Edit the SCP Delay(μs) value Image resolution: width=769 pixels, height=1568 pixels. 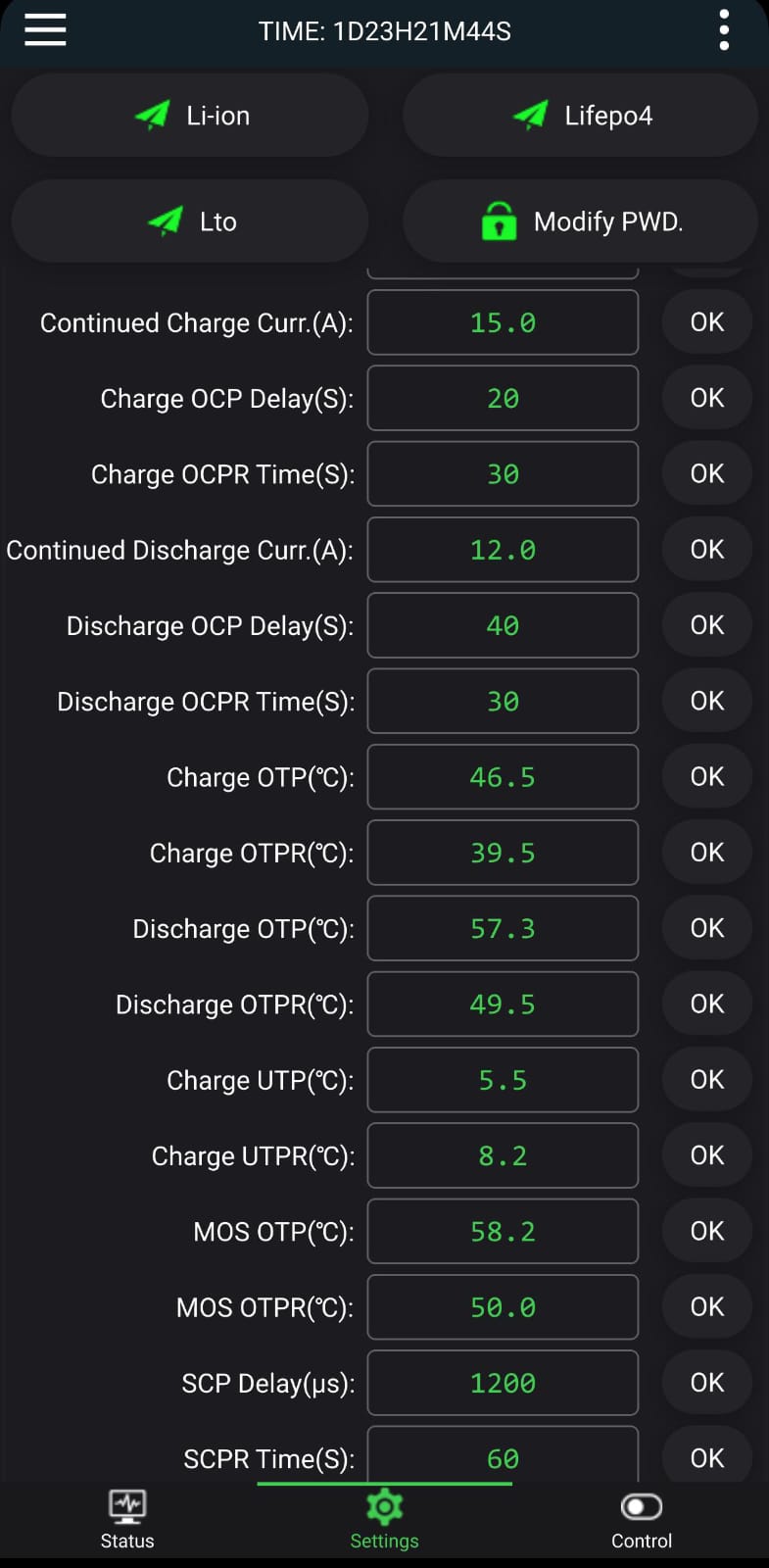coord(503,1383)
